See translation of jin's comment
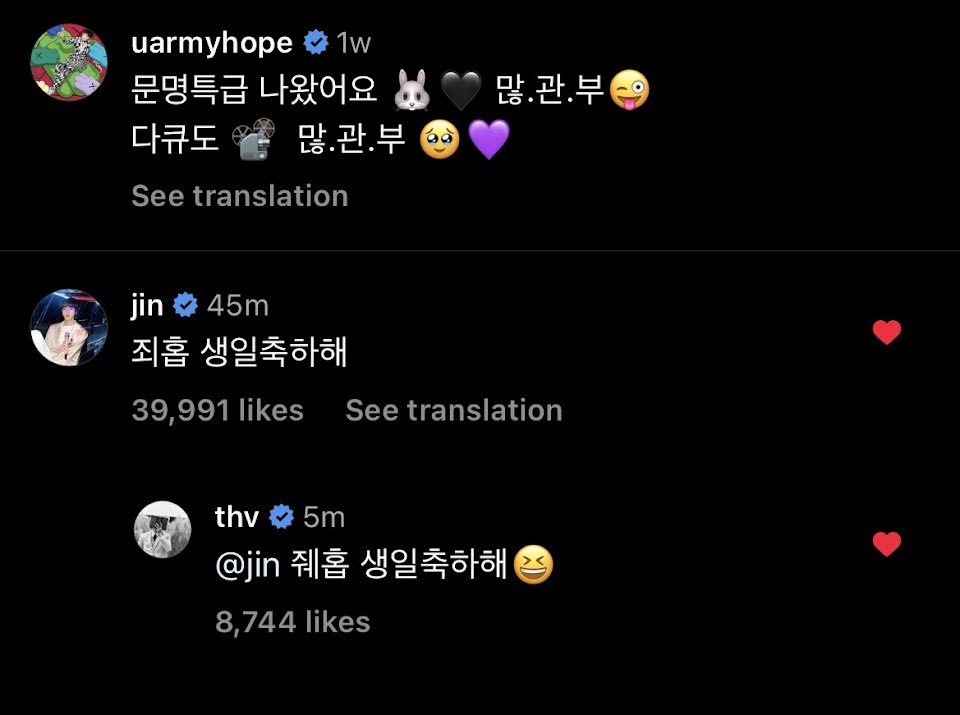Screen dimensions: 960x715 [454, 410]
